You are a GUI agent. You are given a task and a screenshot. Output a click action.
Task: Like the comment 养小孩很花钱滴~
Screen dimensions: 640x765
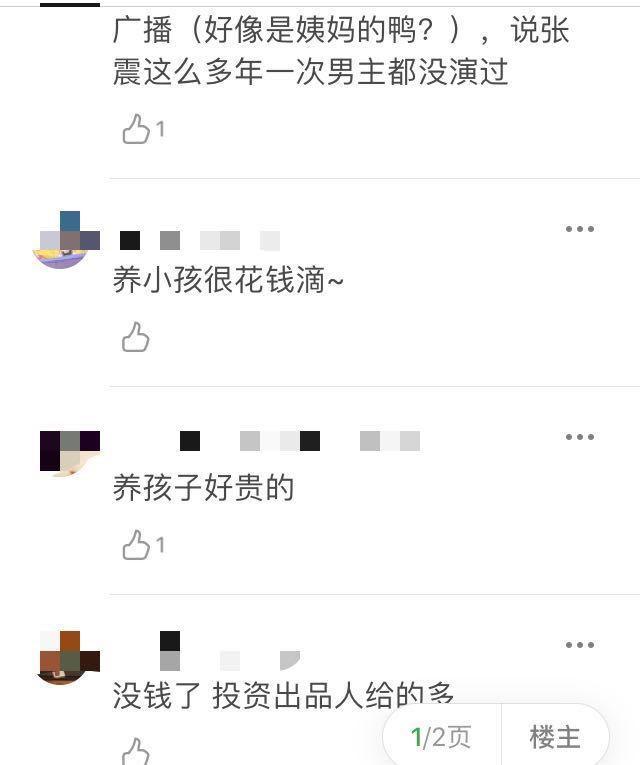136,338
